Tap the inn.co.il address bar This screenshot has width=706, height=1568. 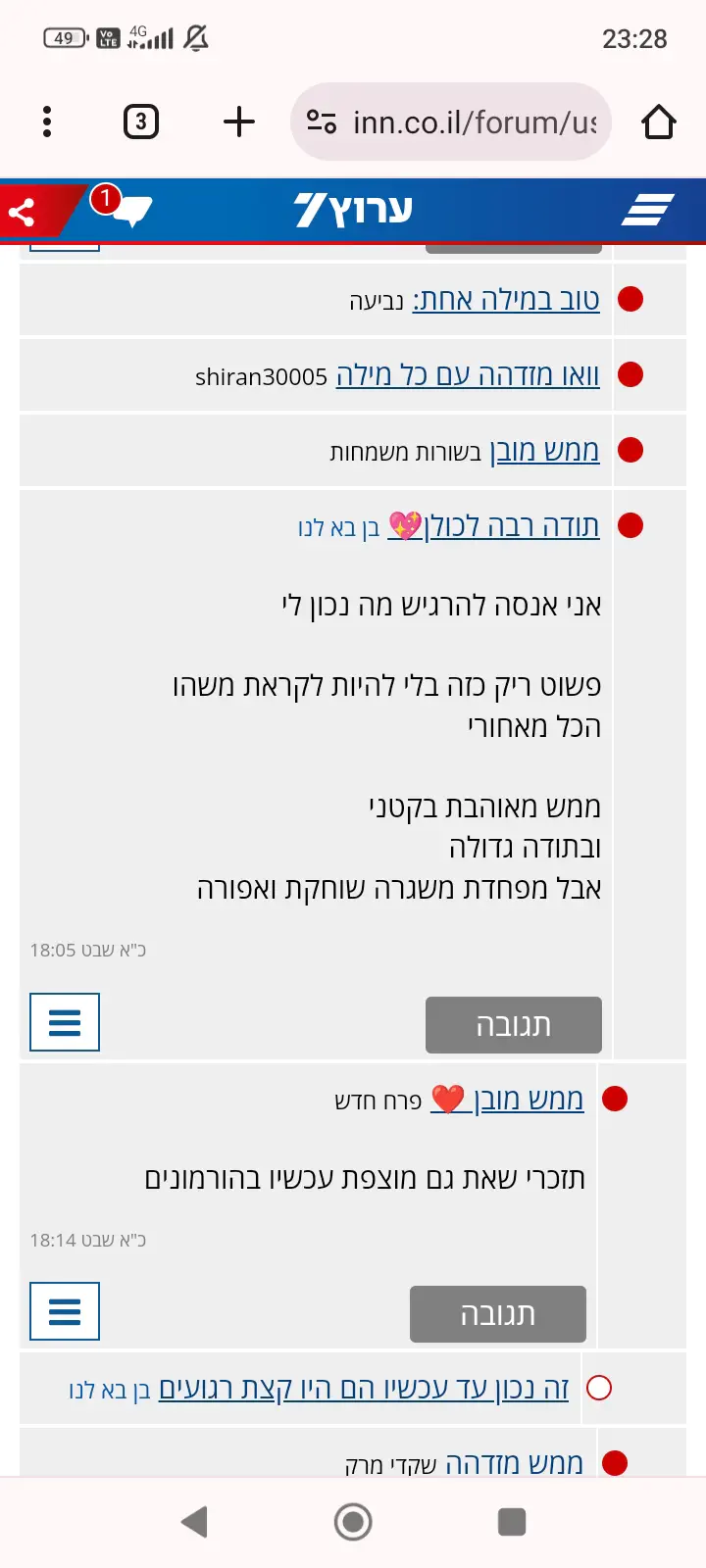pos(451,122)
